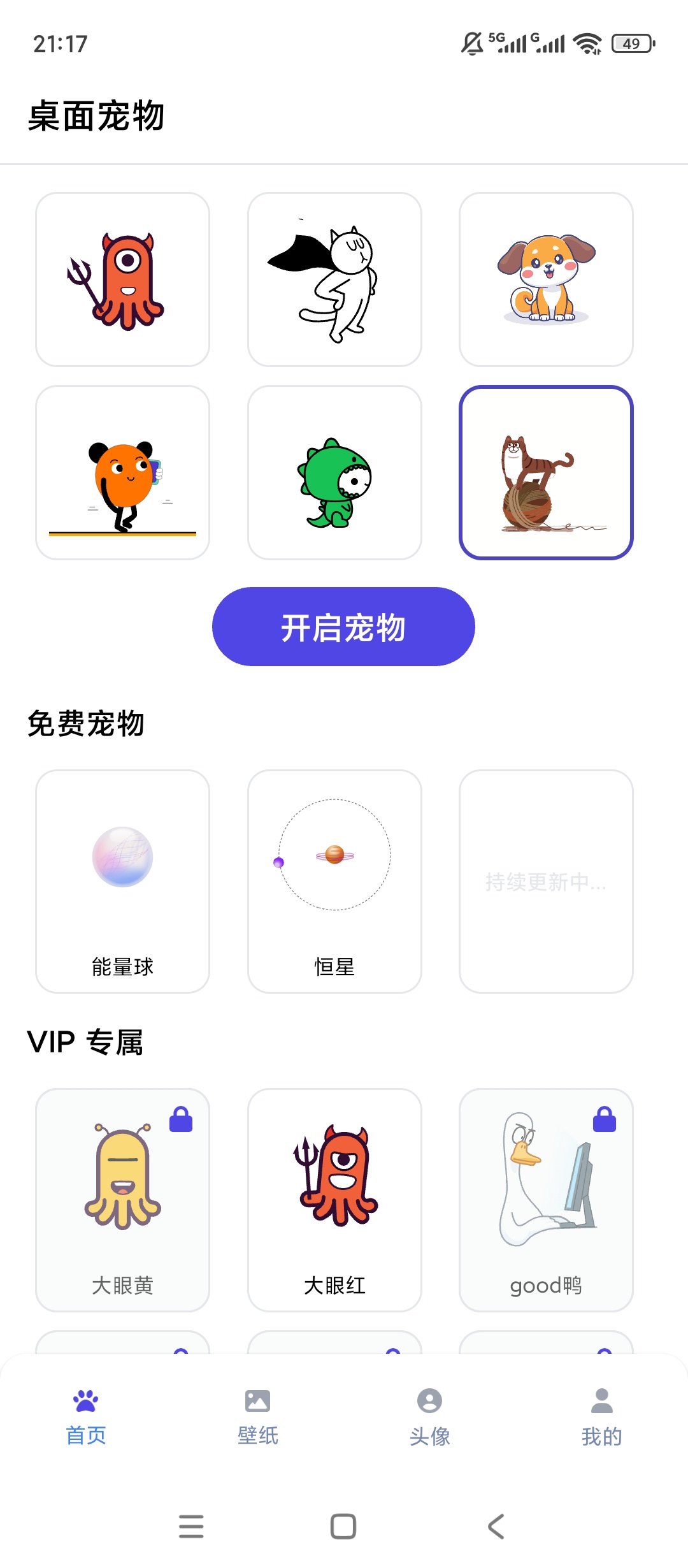Select the cat playing yarn ball pet

coord(547,472)
